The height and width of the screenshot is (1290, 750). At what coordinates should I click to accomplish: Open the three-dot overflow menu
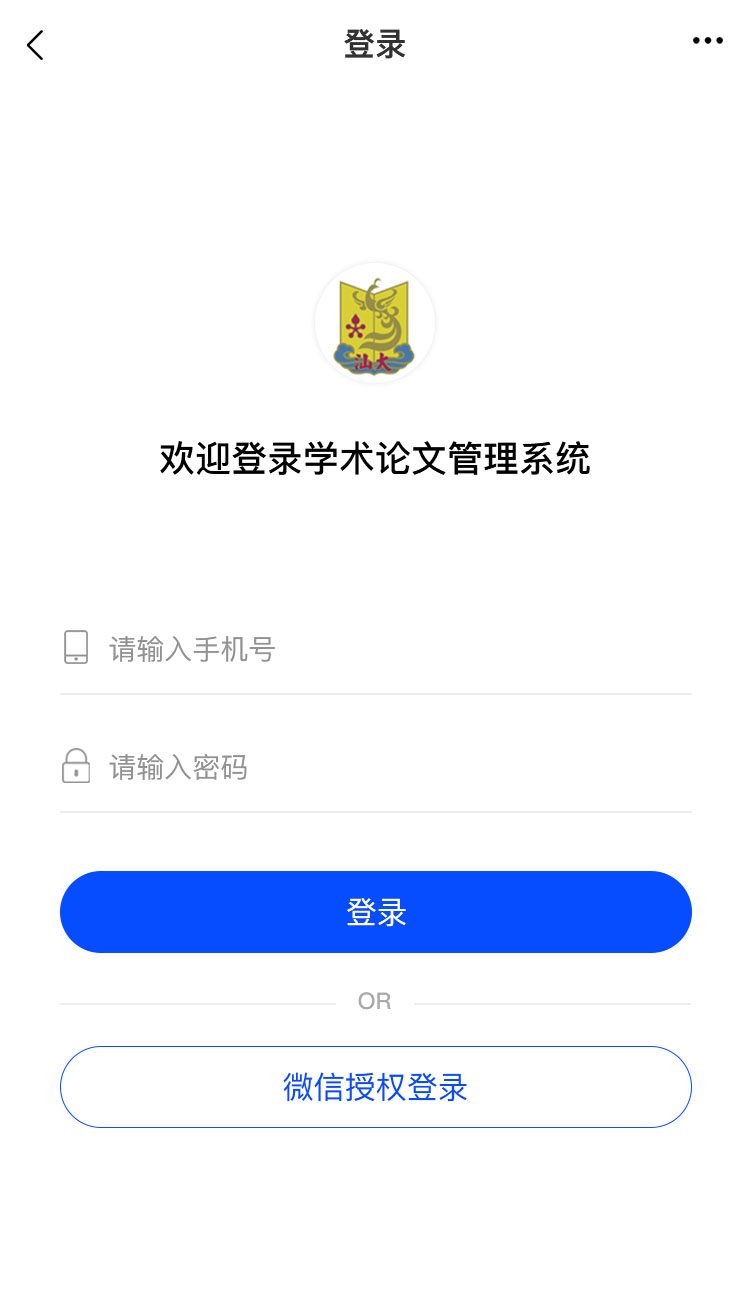pyautogui.click(x=707, y=41)
